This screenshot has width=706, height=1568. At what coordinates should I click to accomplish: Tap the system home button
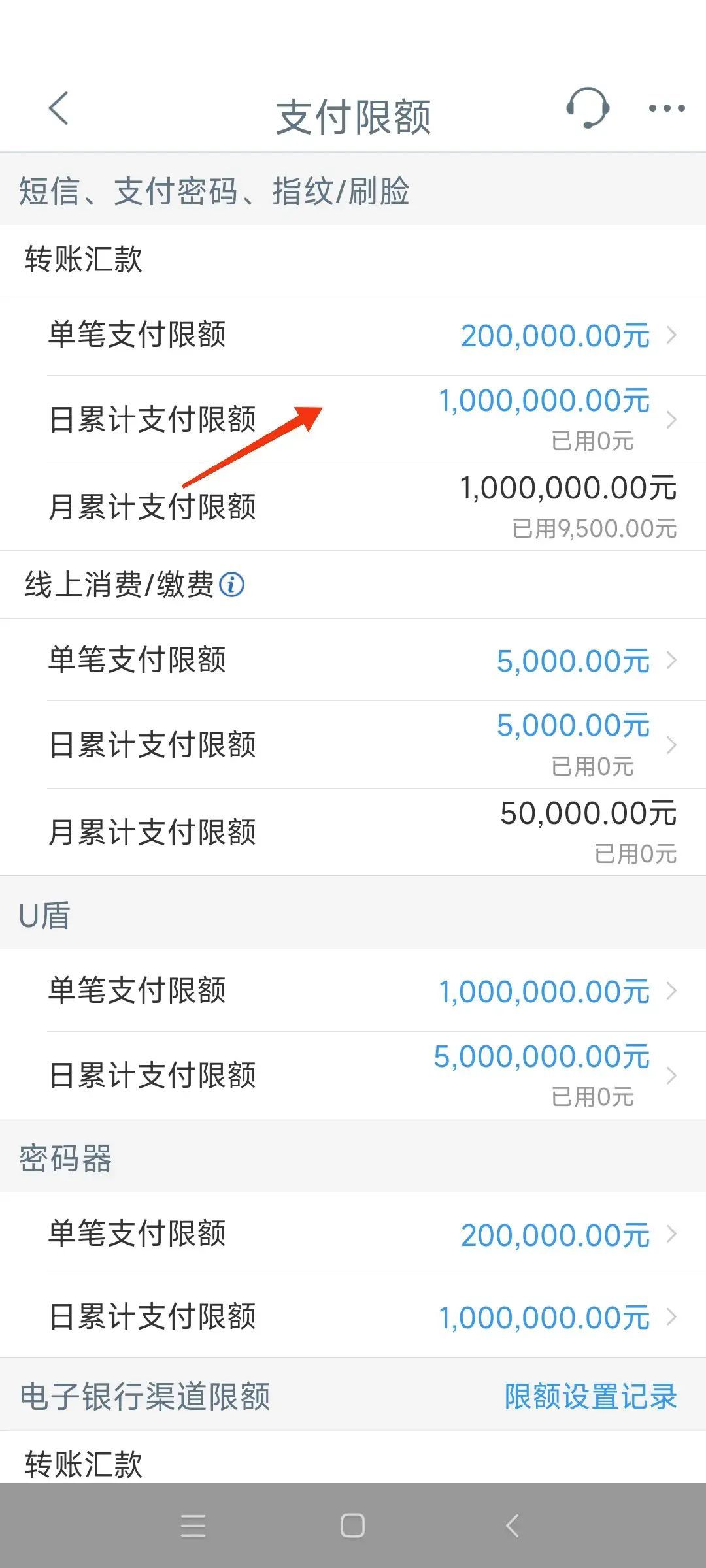(x=352, y=1526)
